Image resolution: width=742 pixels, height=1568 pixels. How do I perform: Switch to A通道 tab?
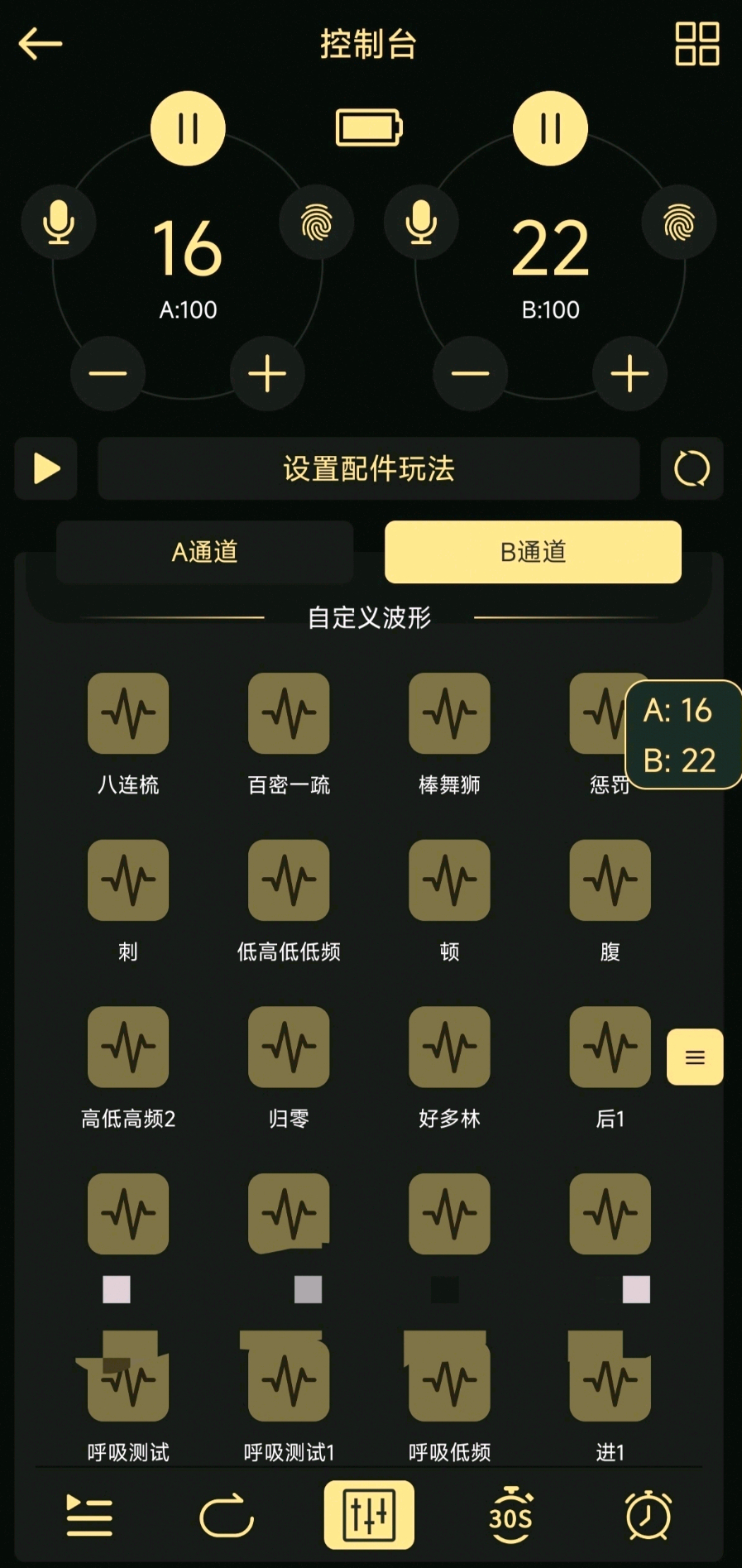[204, 552]
